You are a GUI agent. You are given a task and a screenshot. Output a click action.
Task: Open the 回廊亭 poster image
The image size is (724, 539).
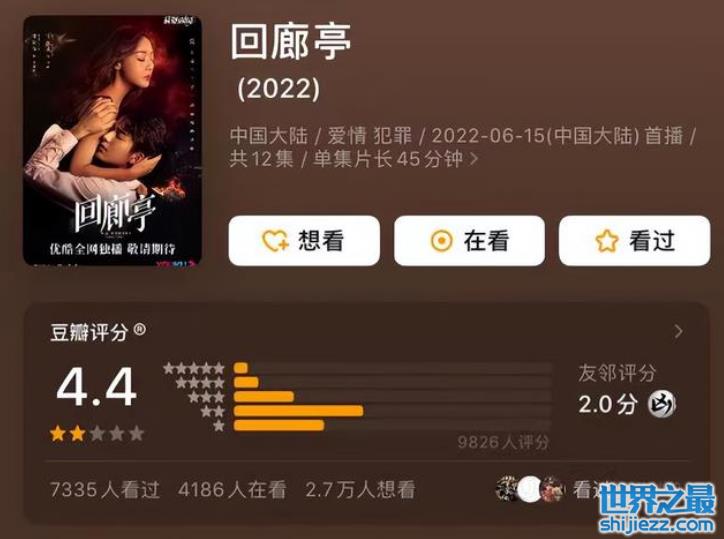click(x=112, y=140)
